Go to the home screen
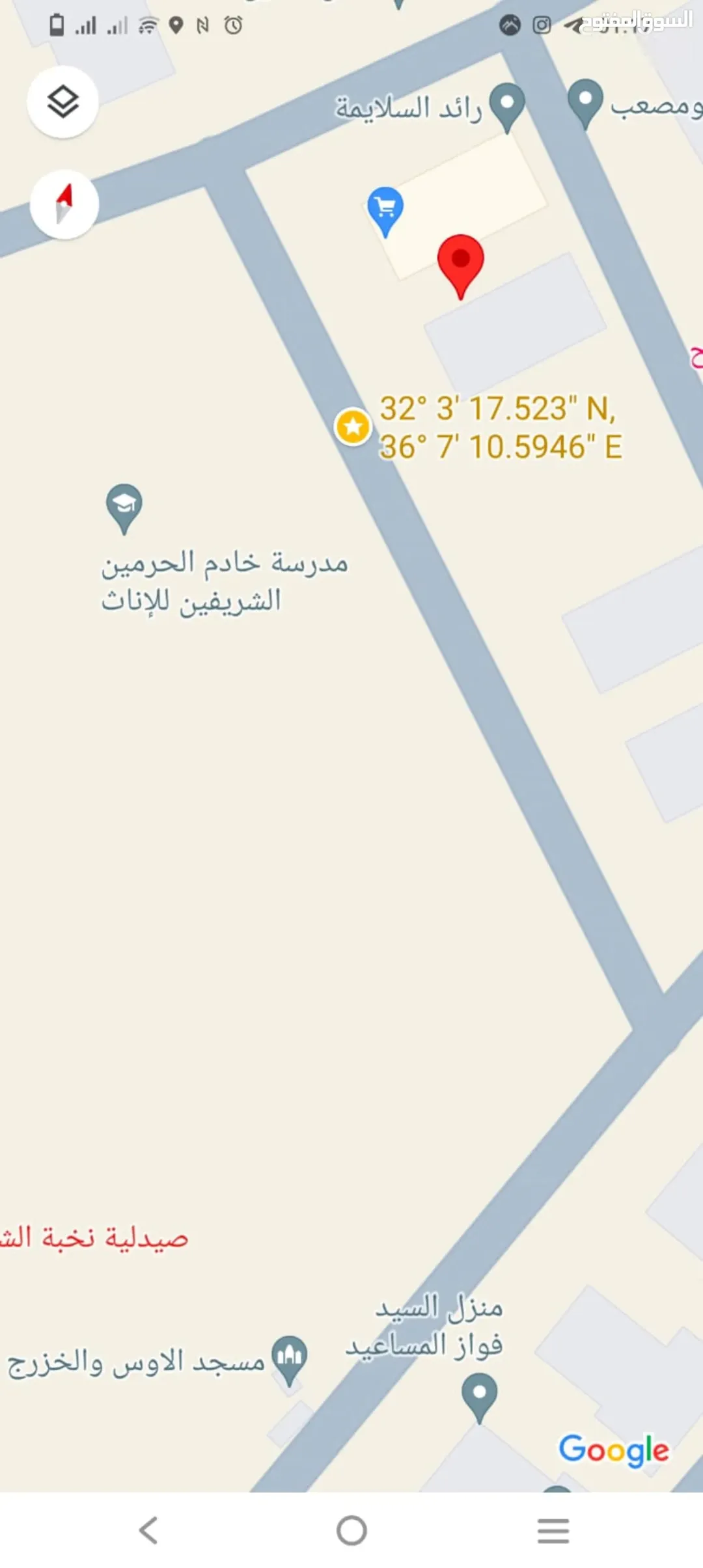 tap(351, 1530)
